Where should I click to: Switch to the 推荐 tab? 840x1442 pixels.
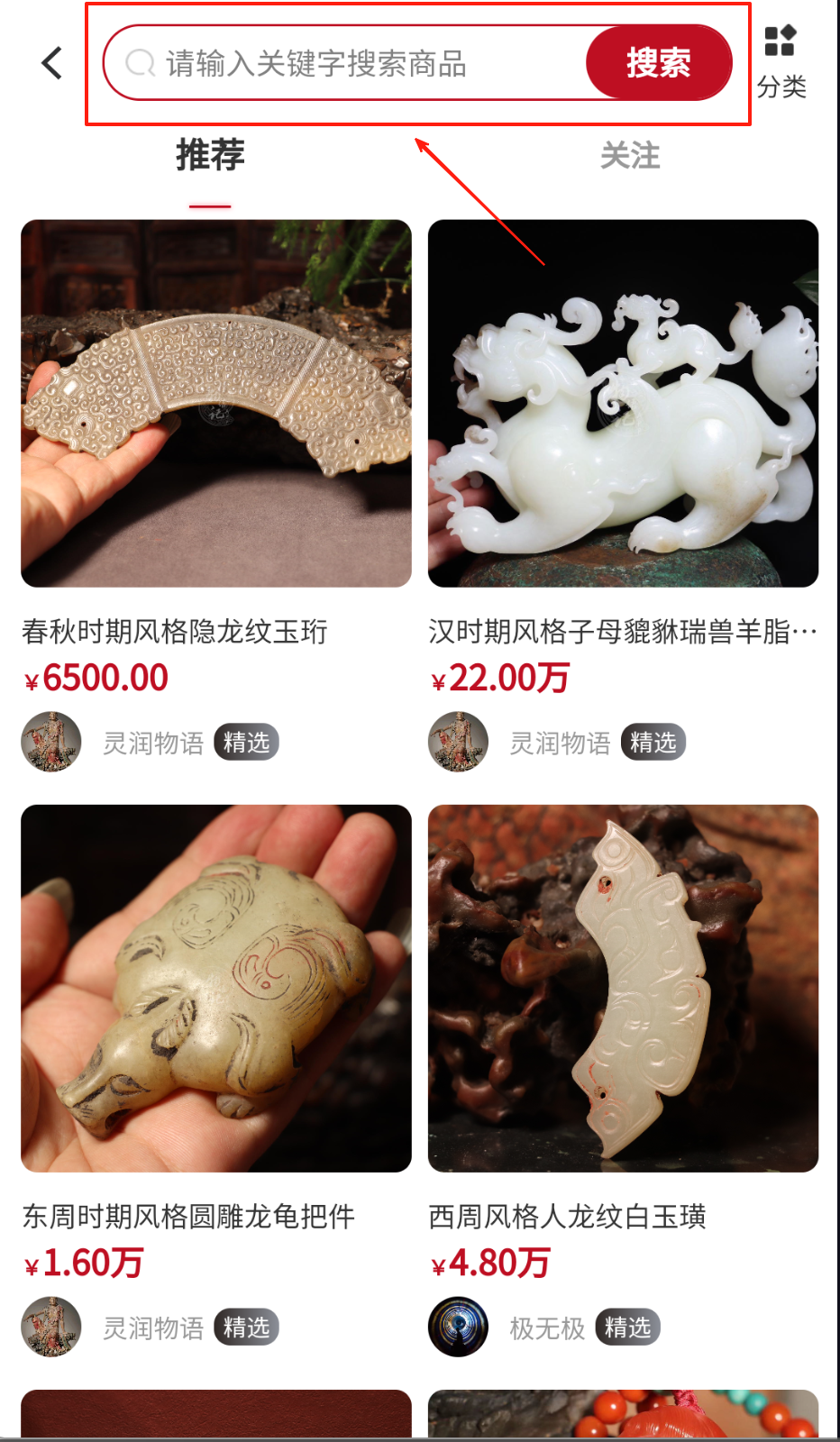pos(210,156)
